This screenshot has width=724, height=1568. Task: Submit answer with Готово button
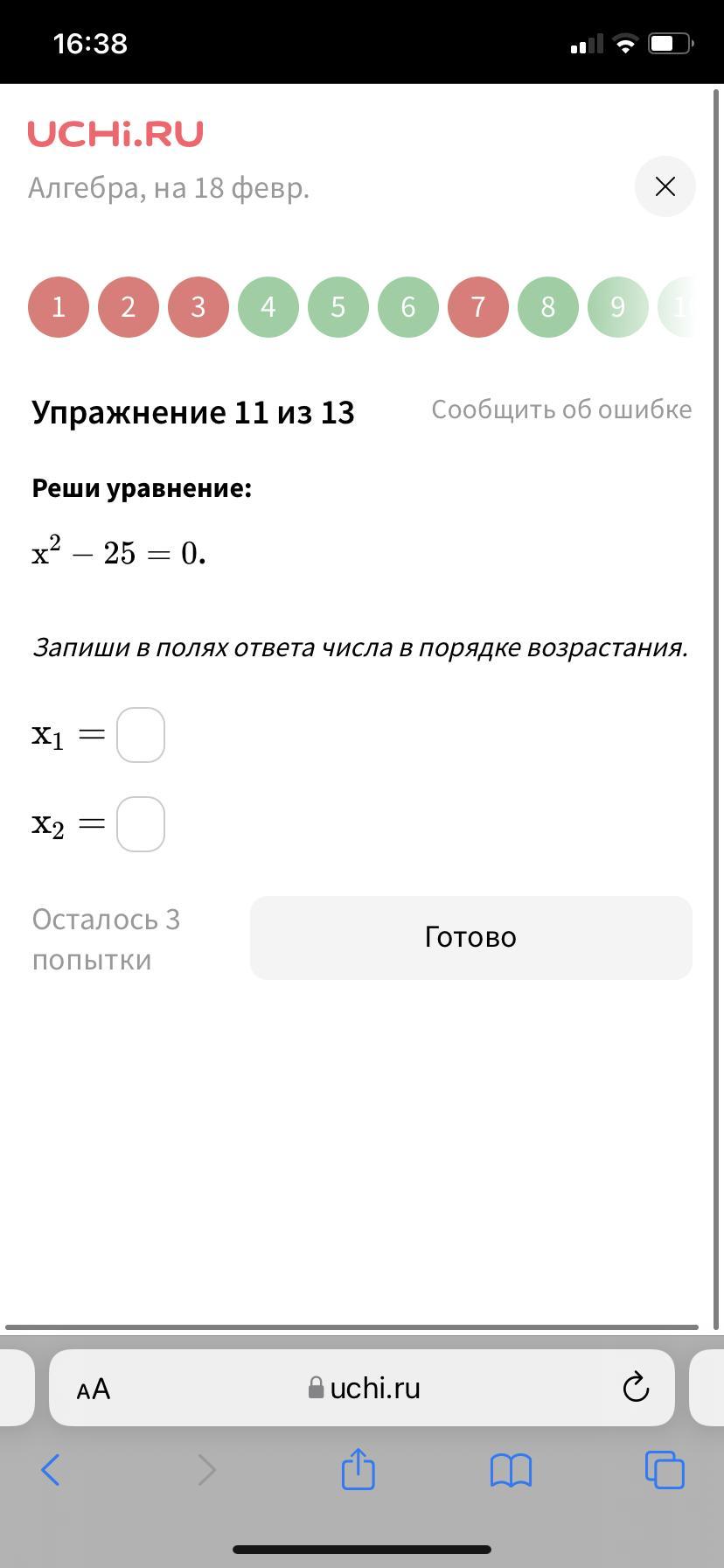470,937
